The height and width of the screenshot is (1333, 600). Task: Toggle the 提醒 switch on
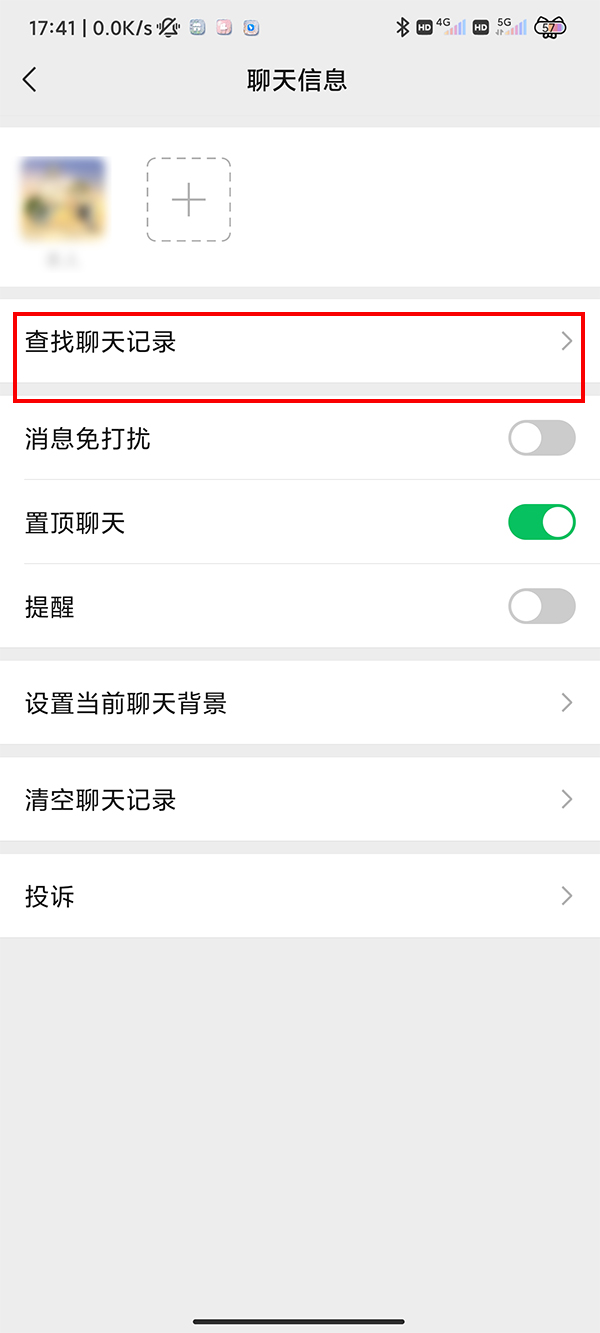[541, 607]
